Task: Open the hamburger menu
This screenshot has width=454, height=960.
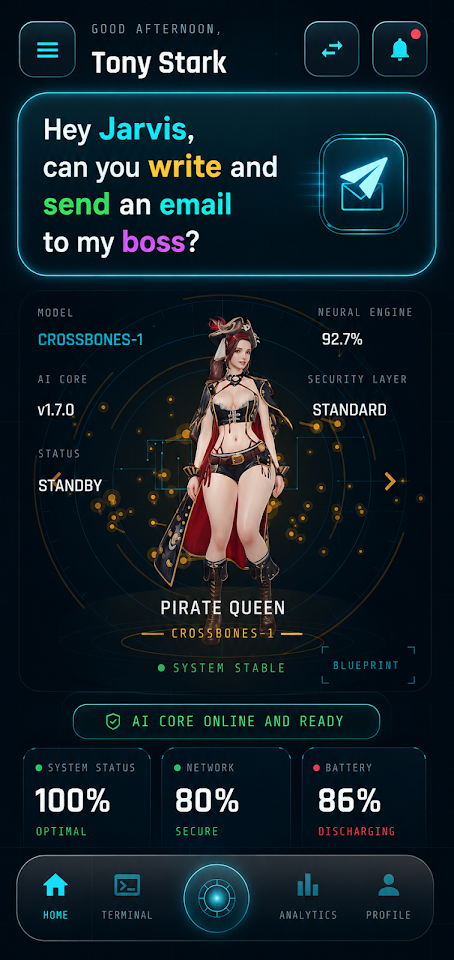Action: tap(47, 50)
